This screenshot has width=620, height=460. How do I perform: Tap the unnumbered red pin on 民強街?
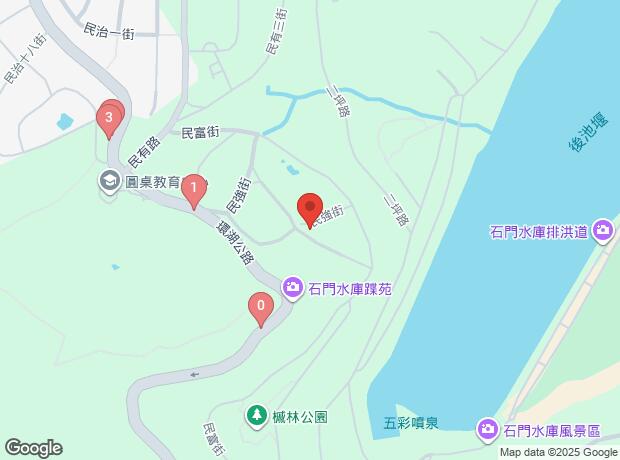[x=310, y=209]
